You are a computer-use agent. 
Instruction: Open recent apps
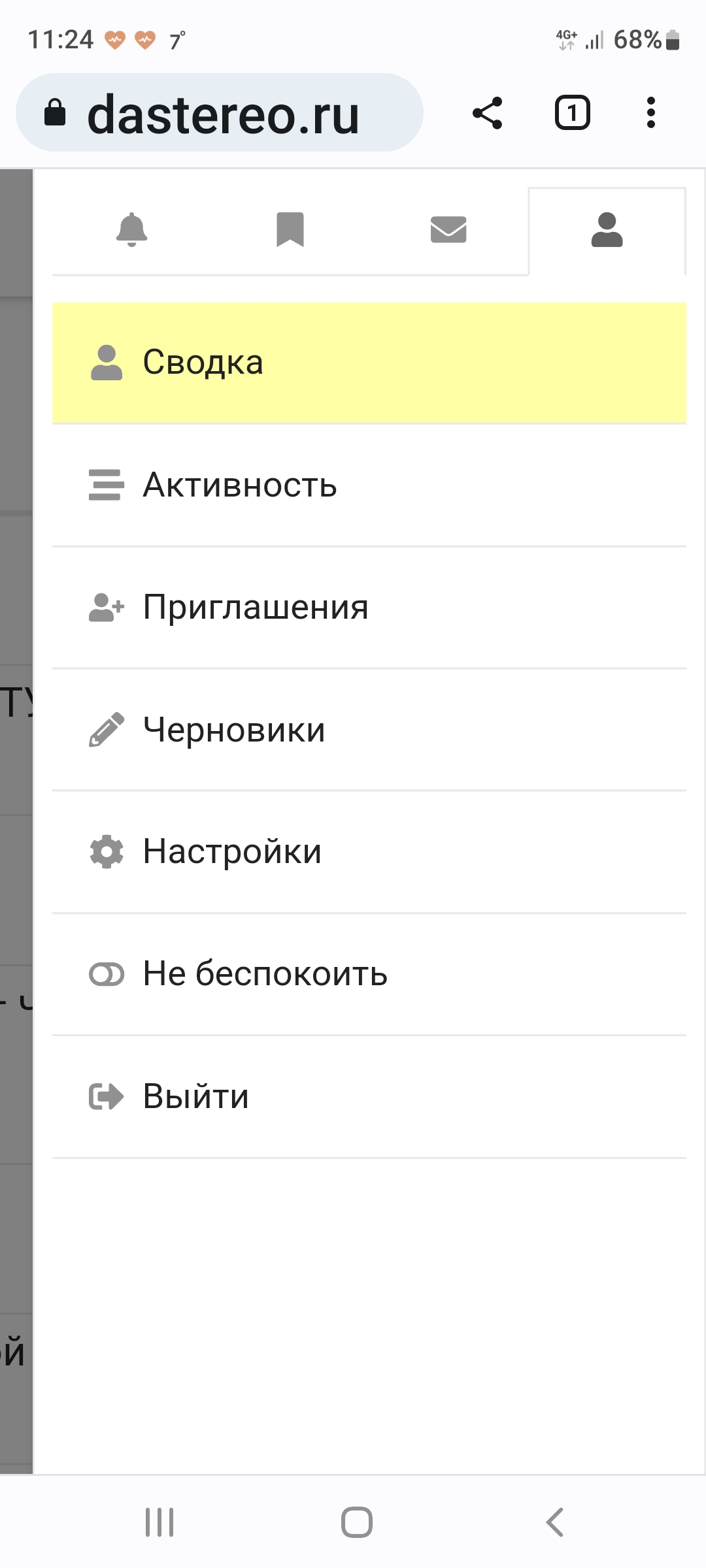pos(160,1522)
